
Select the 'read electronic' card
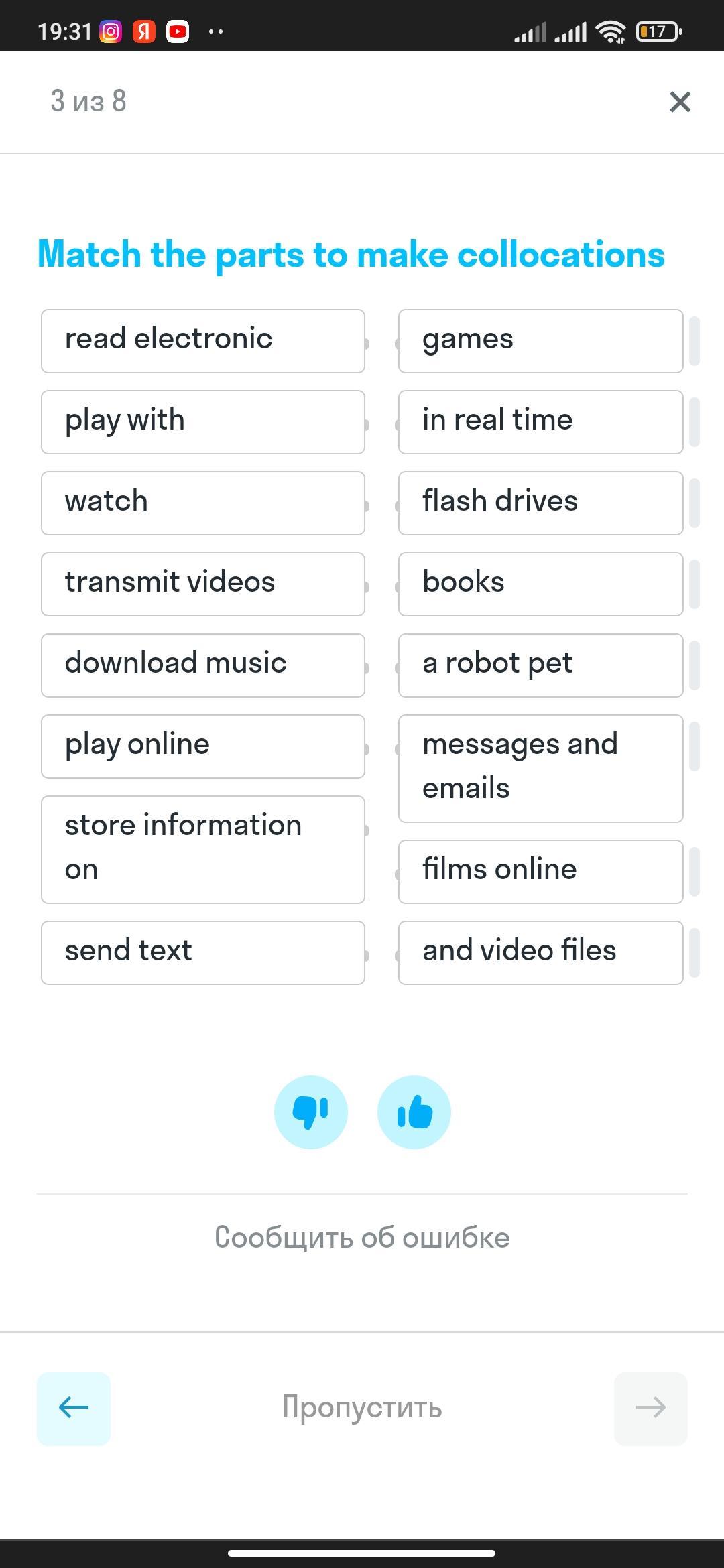(x=202, y=340)
